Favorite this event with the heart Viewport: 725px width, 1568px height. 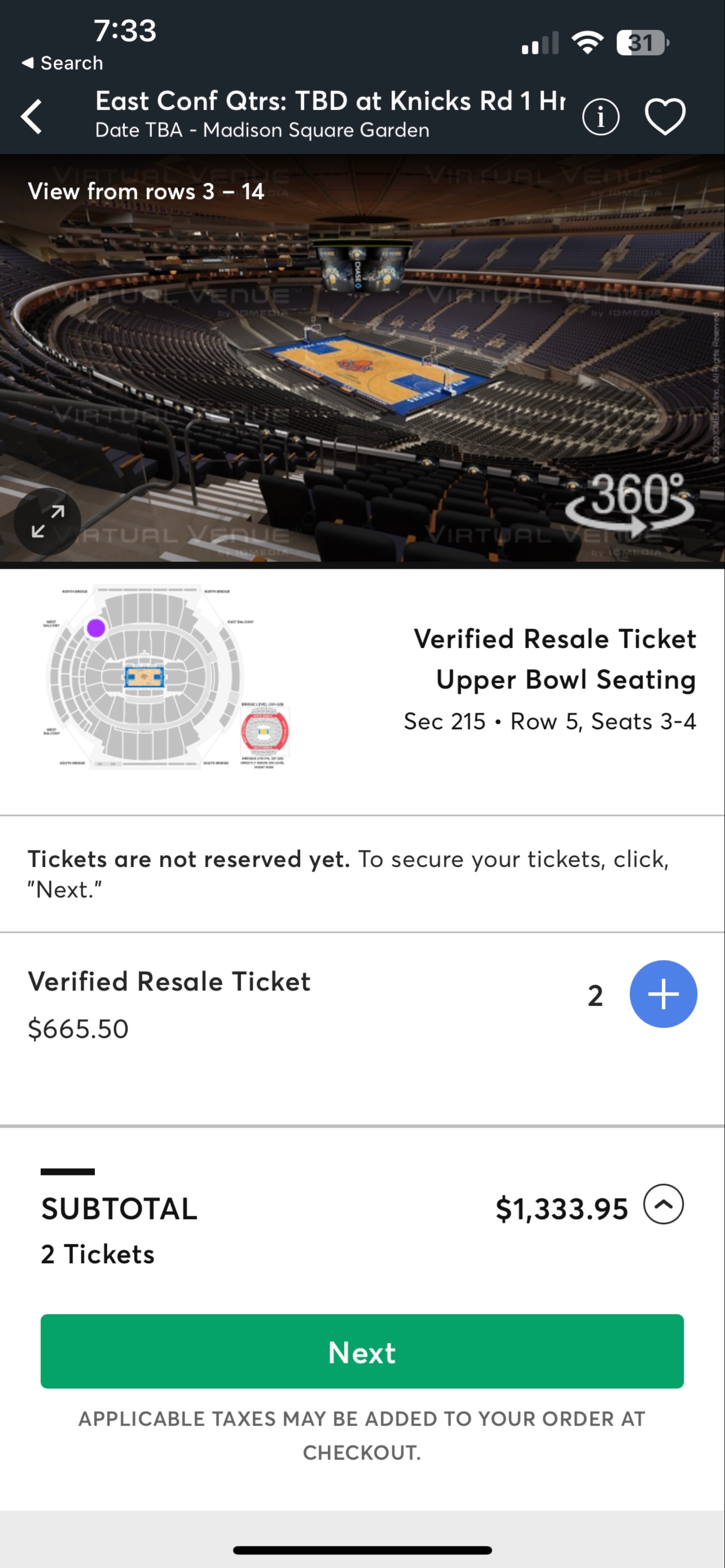(x=665, y=116)
